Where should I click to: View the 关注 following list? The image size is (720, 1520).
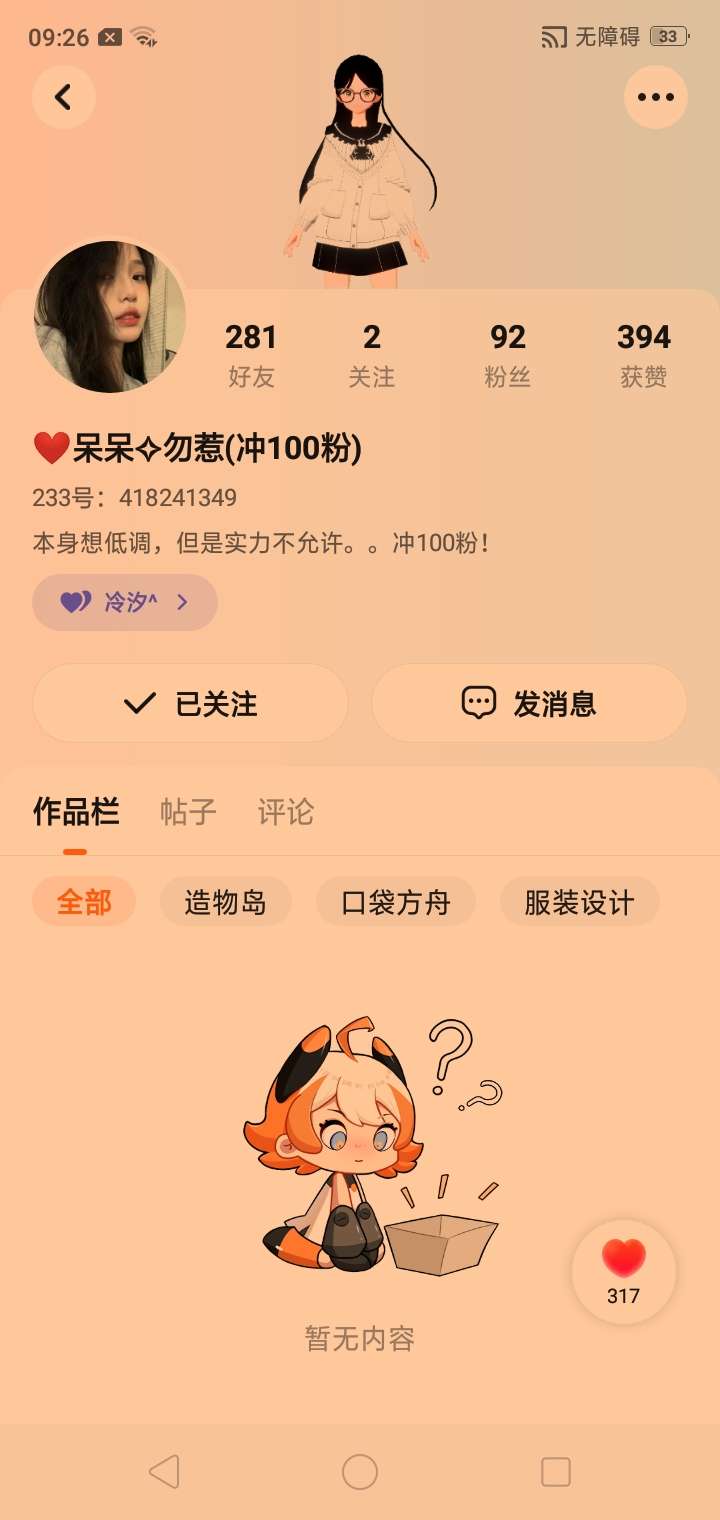[x=371, y=354]
